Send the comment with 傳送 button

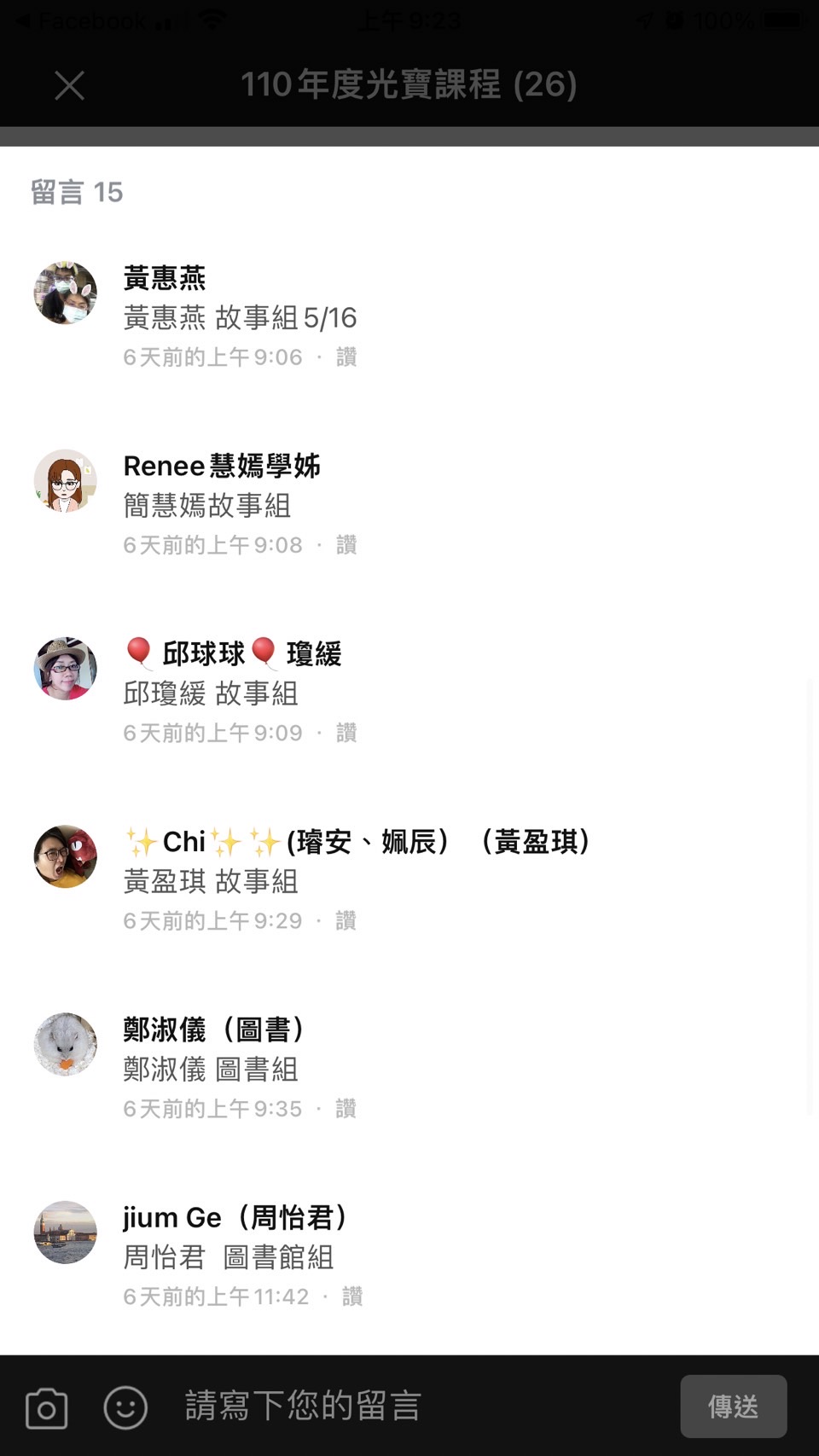coord(734,1406)
